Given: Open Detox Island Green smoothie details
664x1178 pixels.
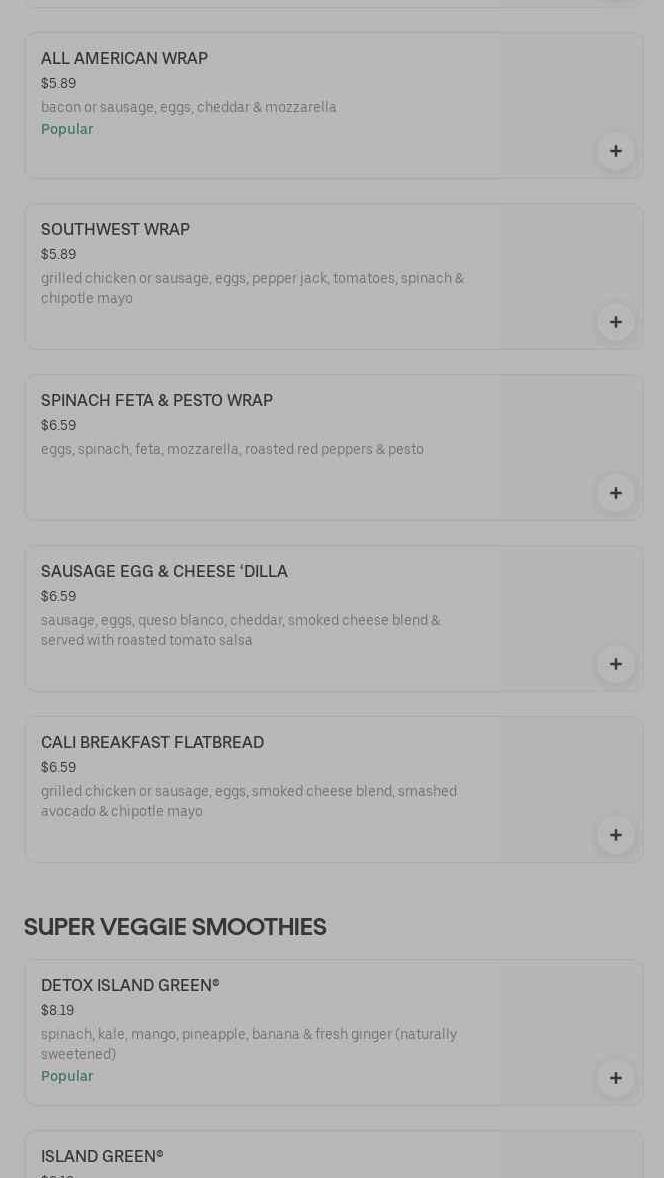Looking at the screenshot, I should 130,986.
